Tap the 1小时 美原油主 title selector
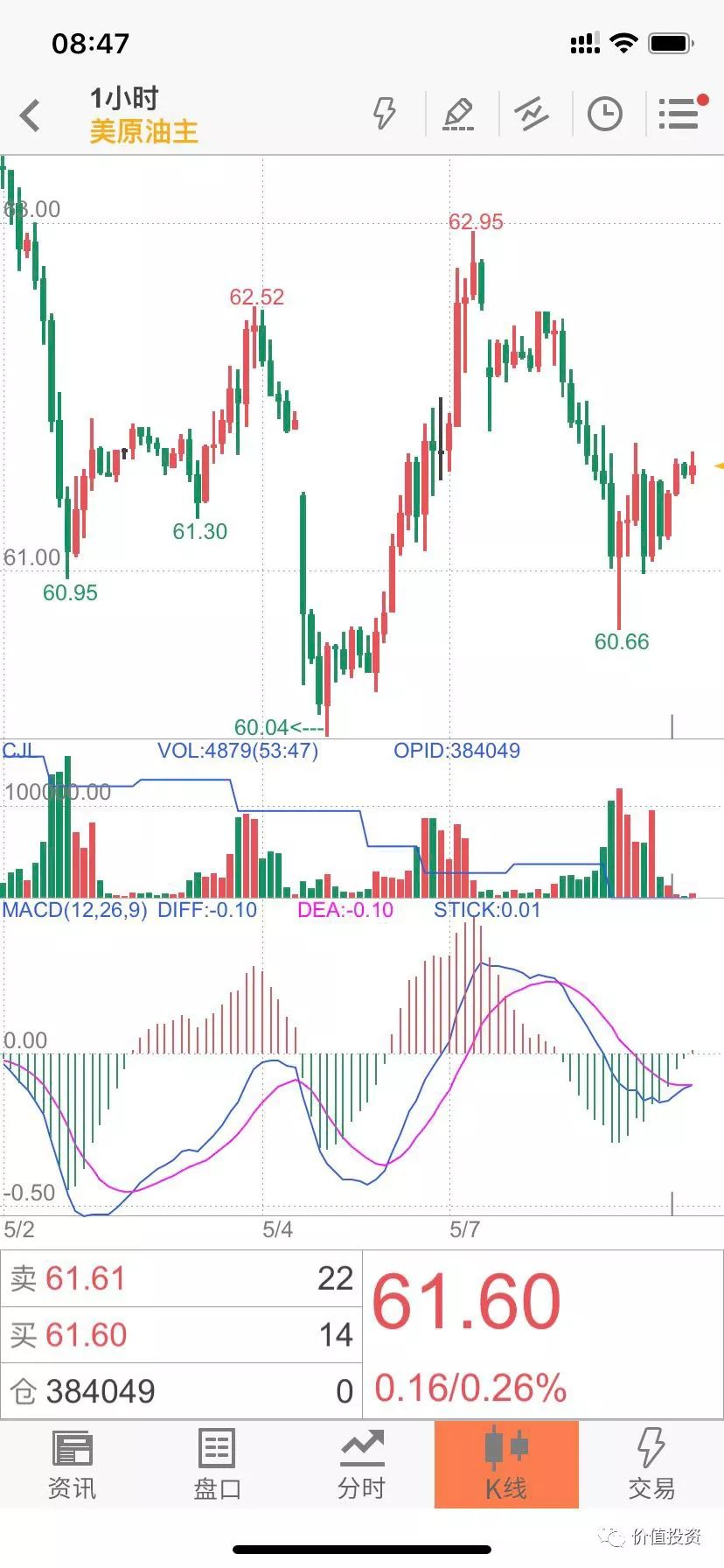 coord(143,115)
